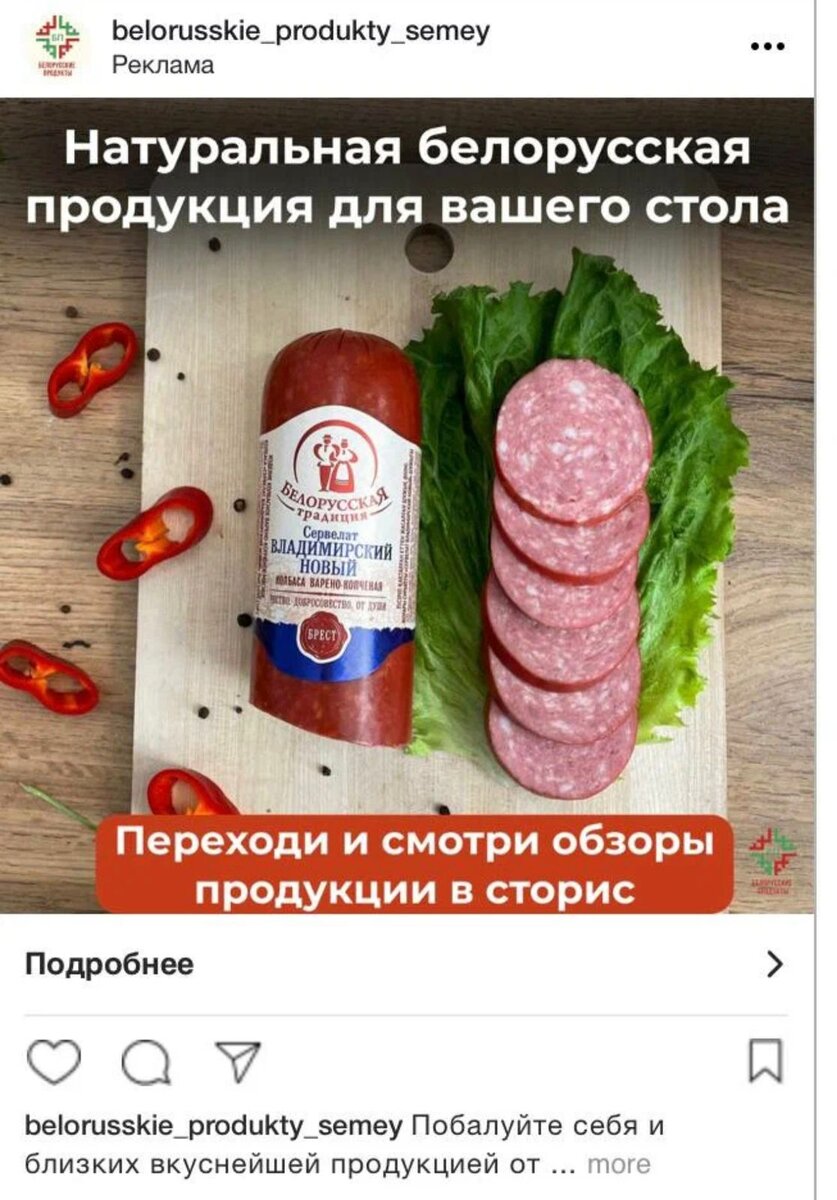
Task: Tap the Подробнее call-to-action
Action: [110, 964]
